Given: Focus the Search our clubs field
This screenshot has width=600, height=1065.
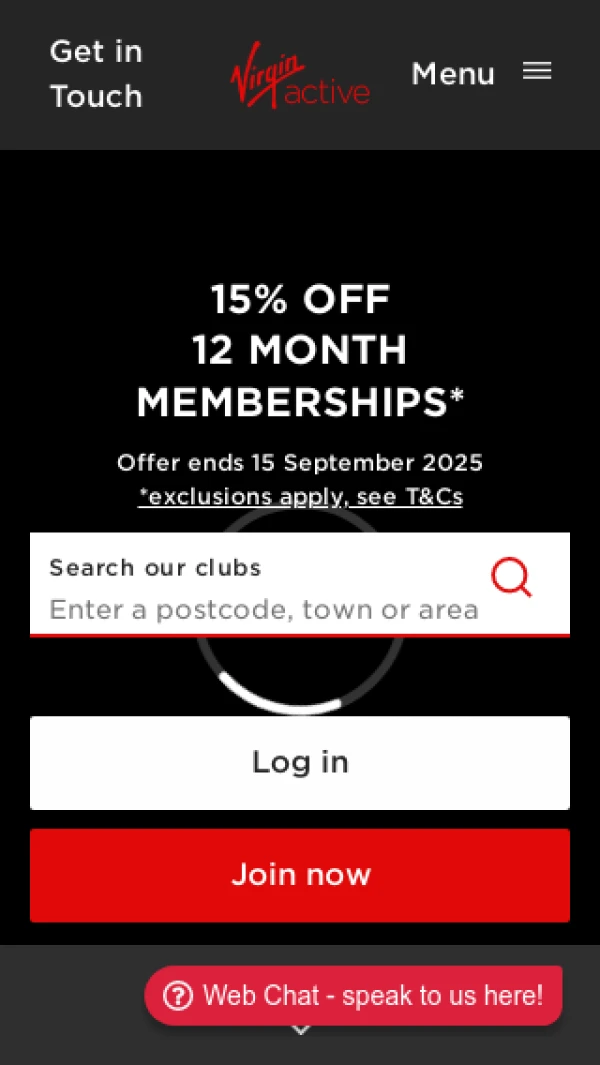Looking at the screenshot, I should point(263,609).
